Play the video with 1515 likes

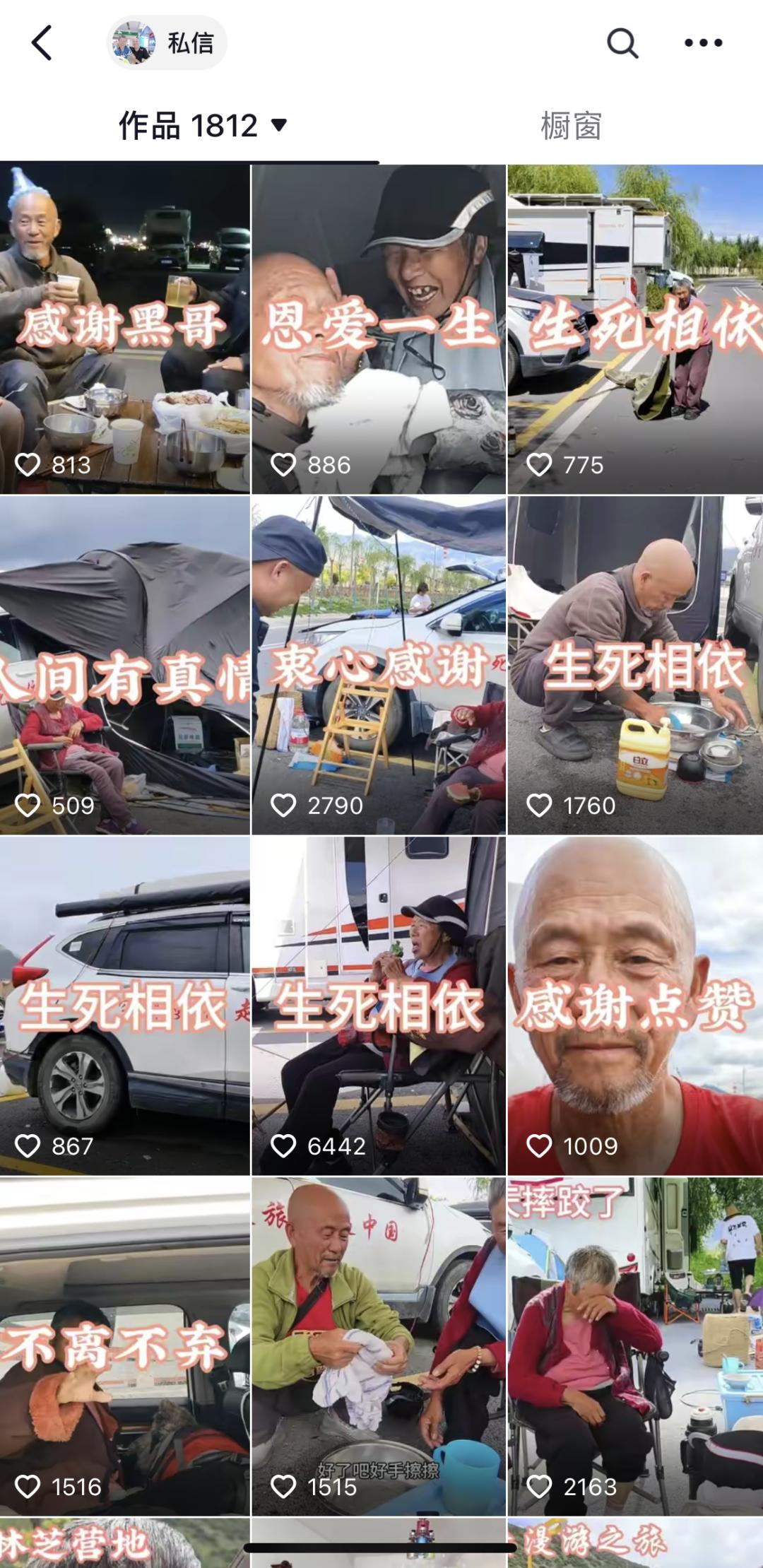click(379, 1346)
